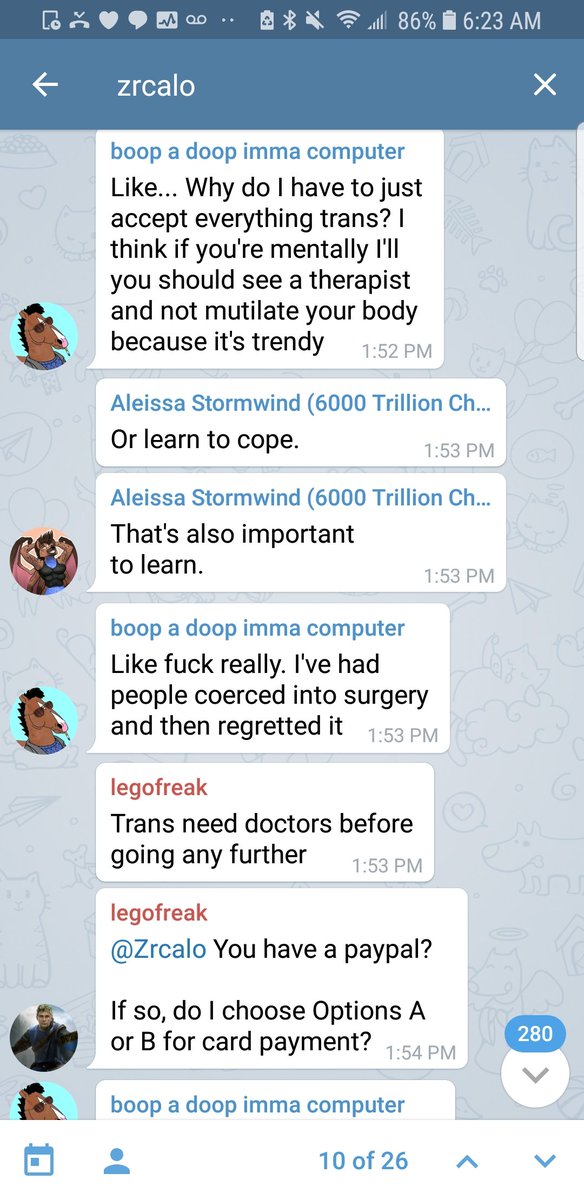Tap the sender name on "Or learn to cope"
The width and height of the screenshot is (584, 1200).
(300, 403)
